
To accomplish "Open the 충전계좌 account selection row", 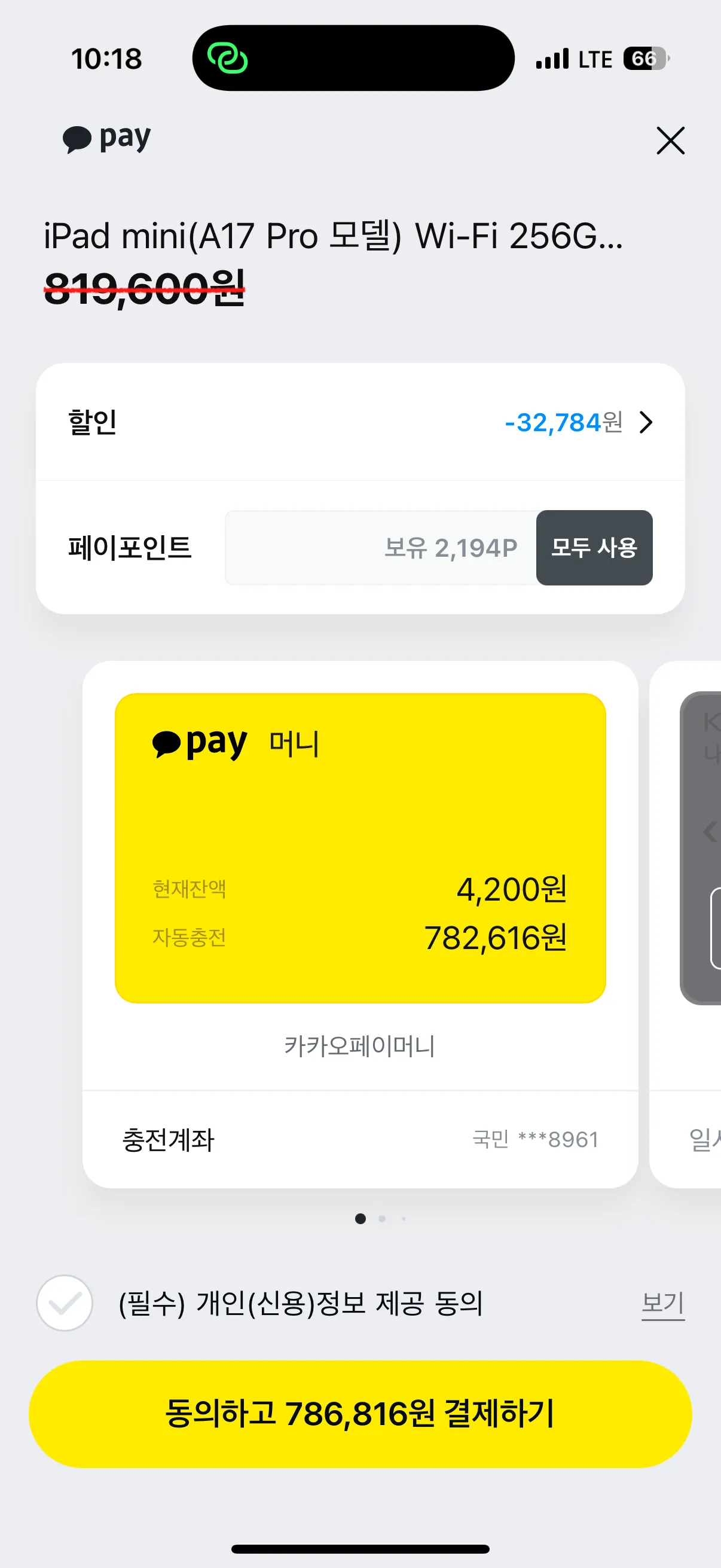I will tap(360, 1139).
